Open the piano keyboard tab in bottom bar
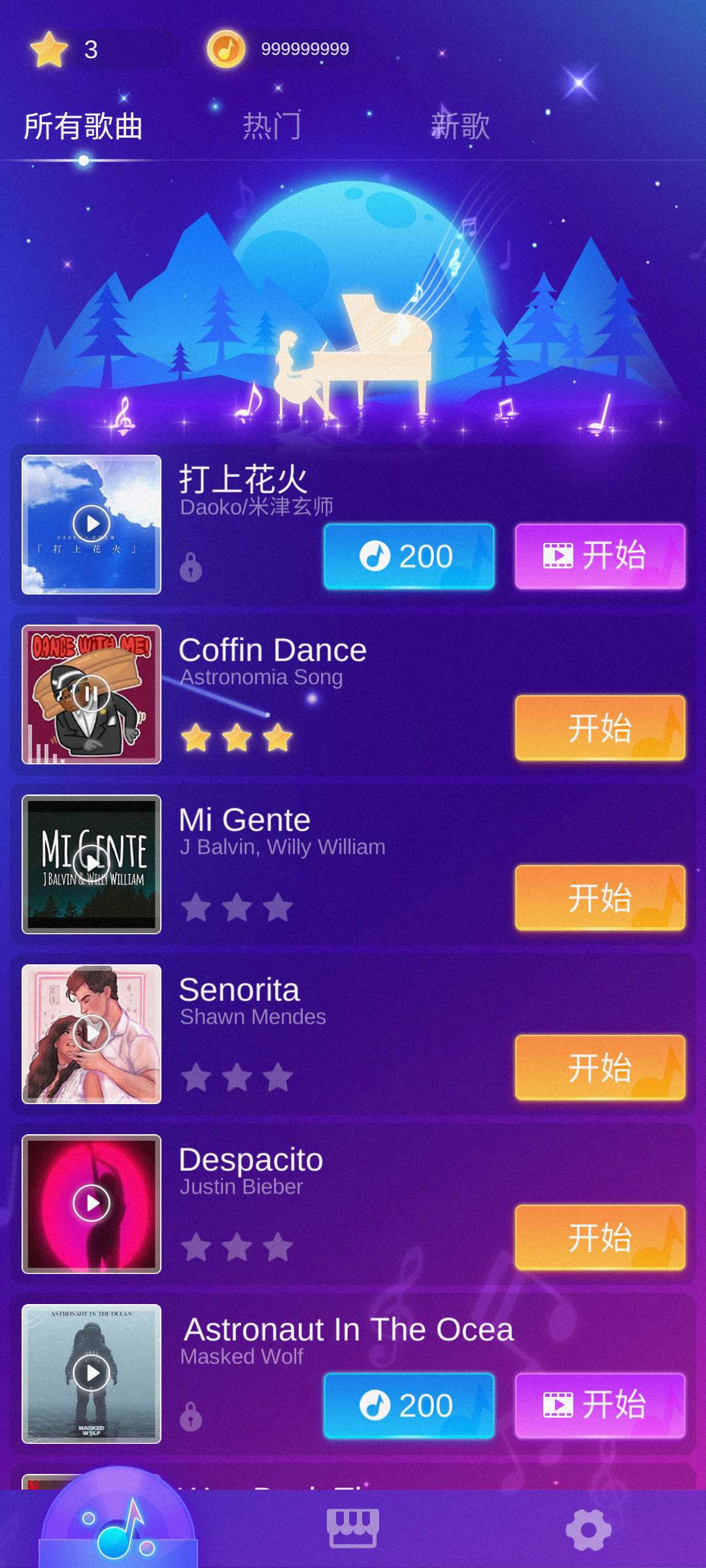The image size is (706, 1568). 353,1529
